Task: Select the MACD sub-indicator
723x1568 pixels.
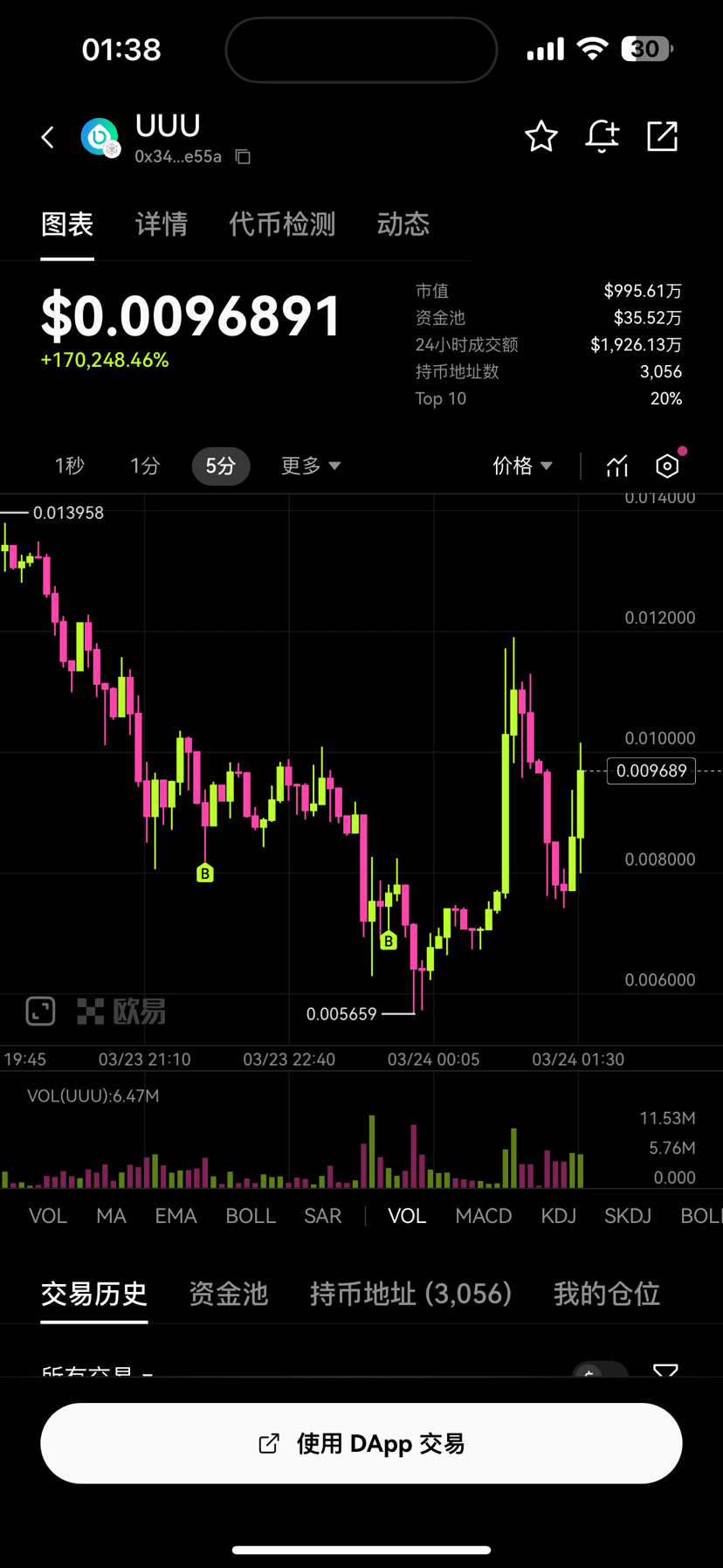Action: pos(483,1216)
